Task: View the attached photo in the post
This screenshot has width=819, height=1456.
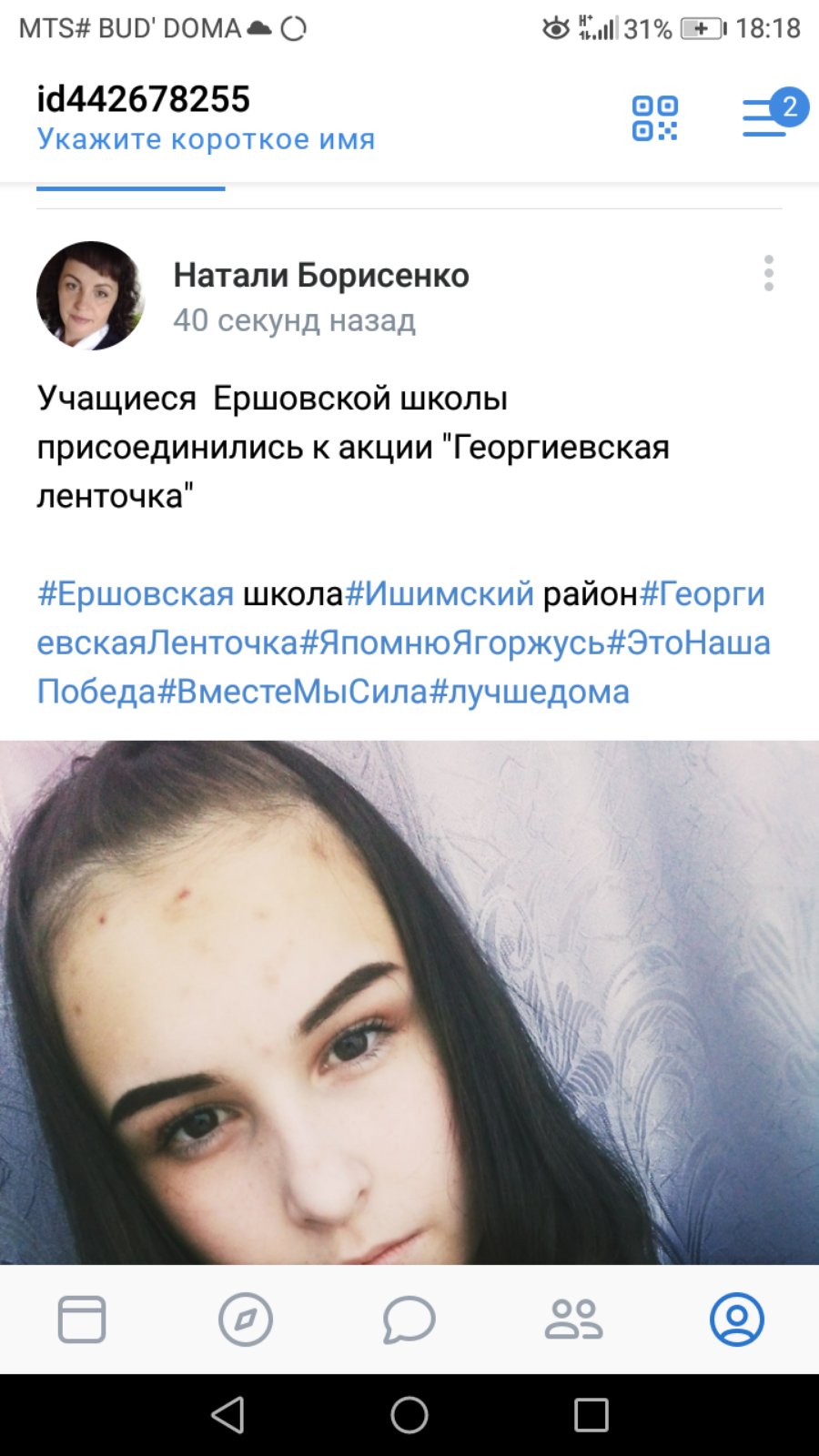Action: (x=409, y=1001)
